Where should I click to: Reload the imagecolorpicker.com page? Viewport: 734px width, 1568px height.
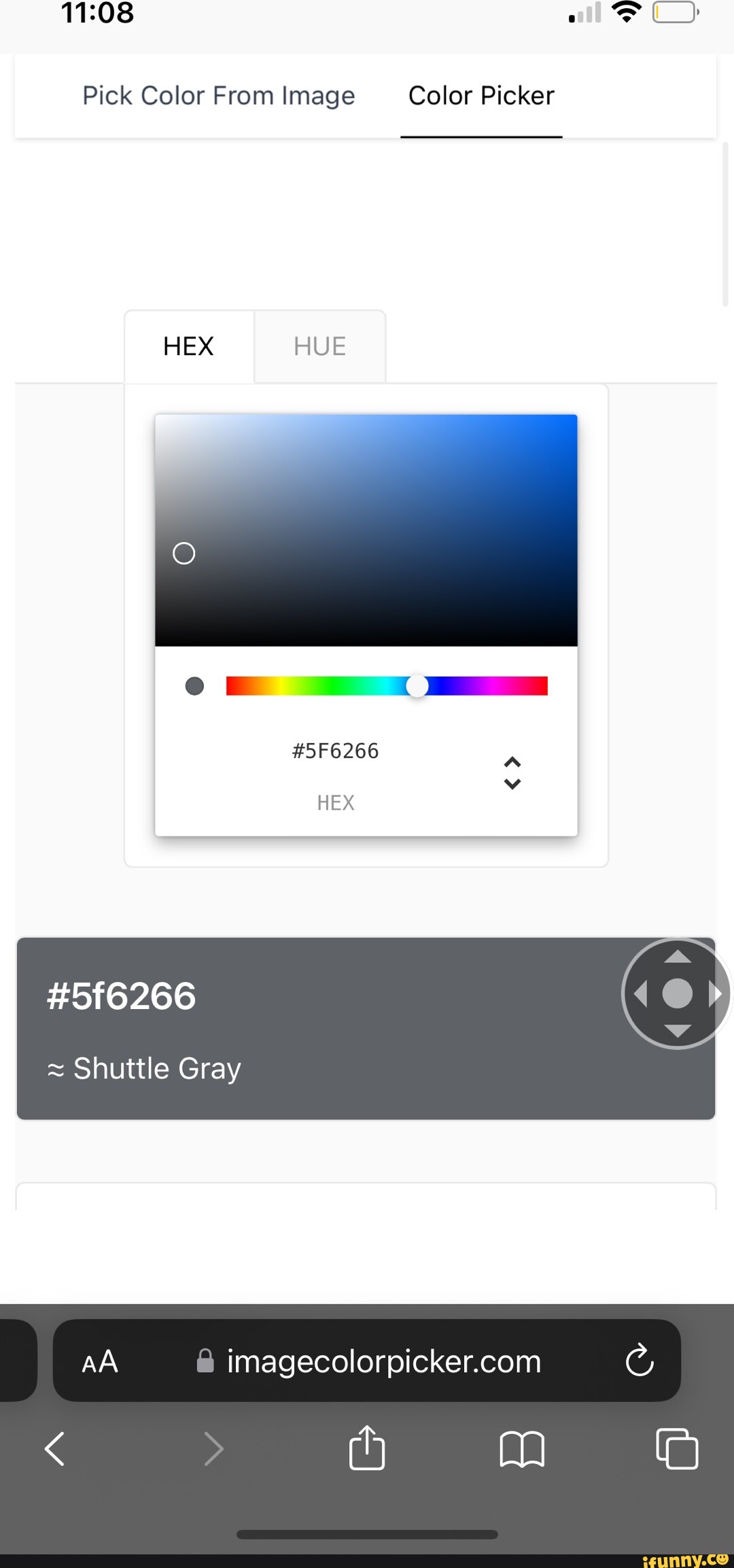pyautogui.click(x=639, y=1361)
